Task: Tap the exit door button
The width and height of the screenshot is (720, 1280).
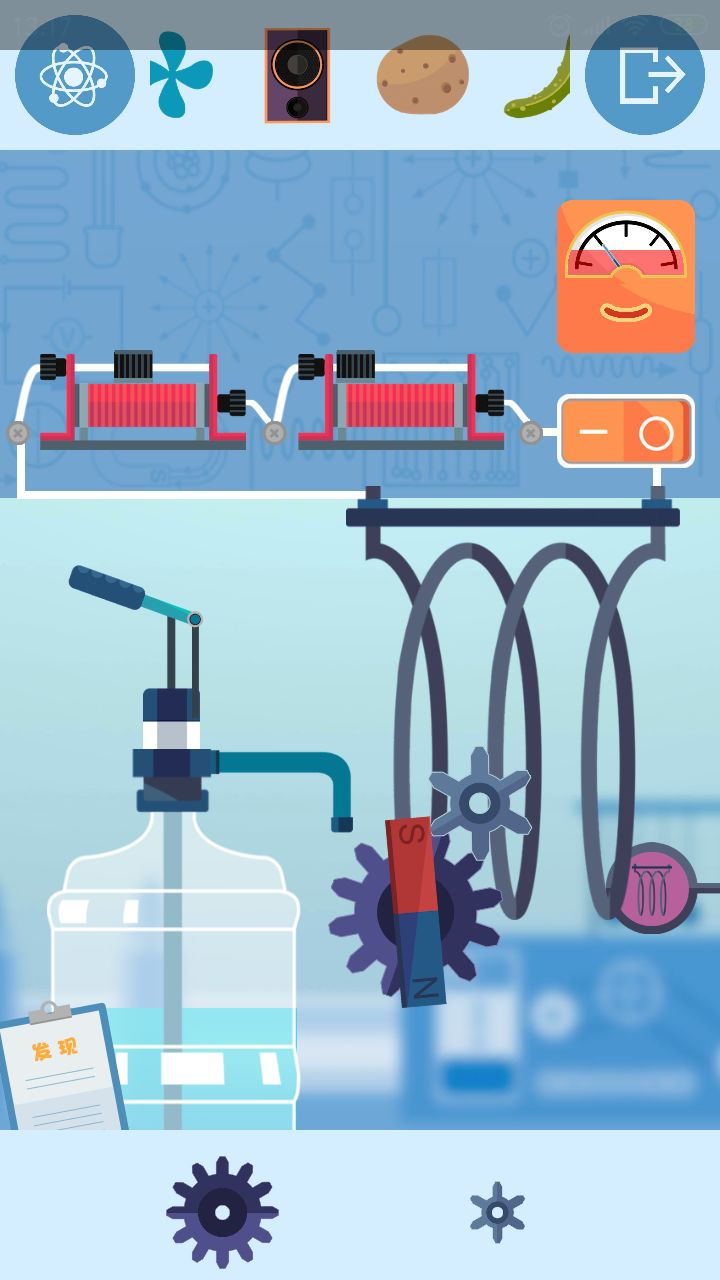Action: (x=645, y=76)
